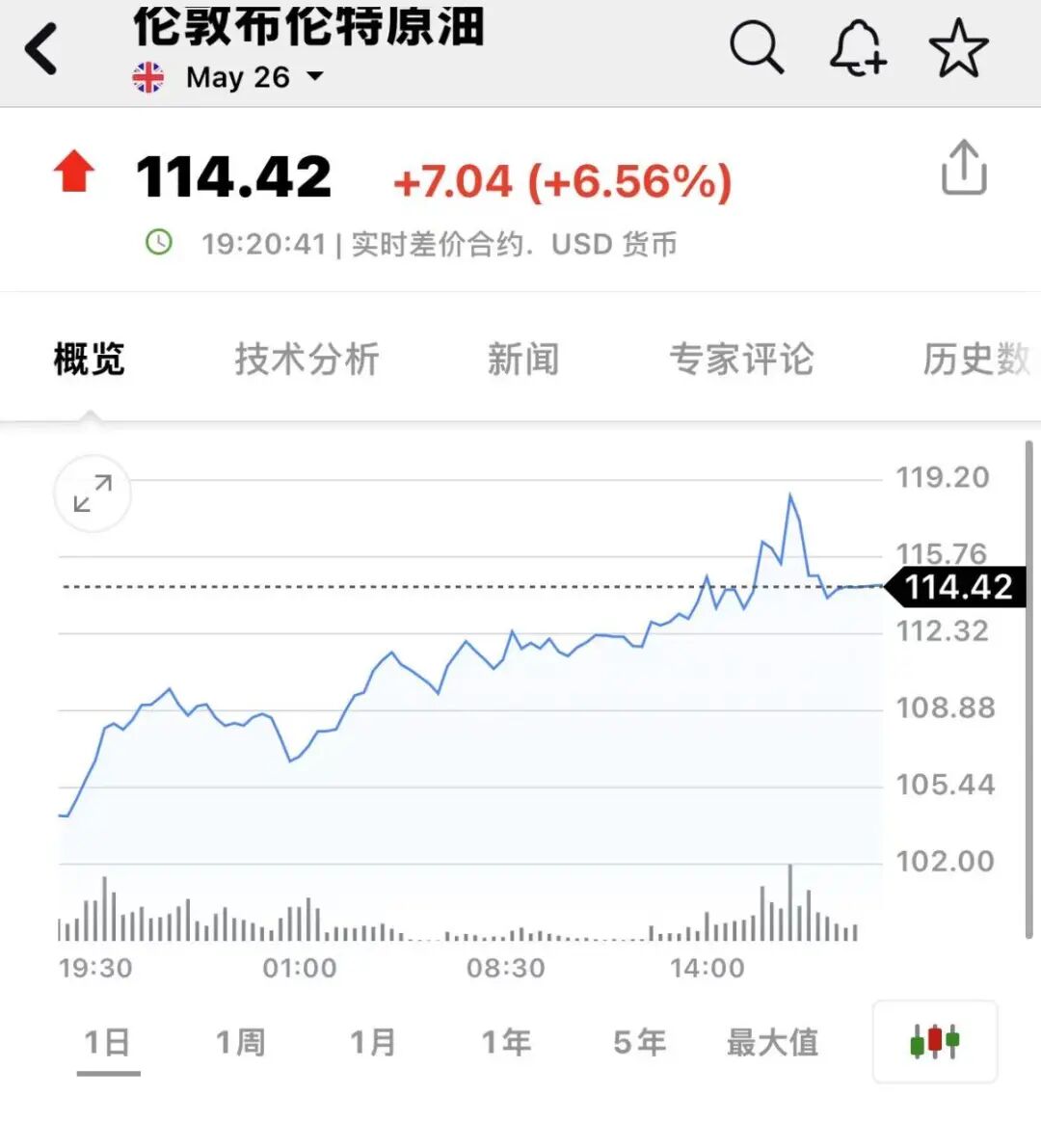This screenshot has width=1041, height=1148.
Task: Add a price alert with the bell
Action: (x=857, y=47)
